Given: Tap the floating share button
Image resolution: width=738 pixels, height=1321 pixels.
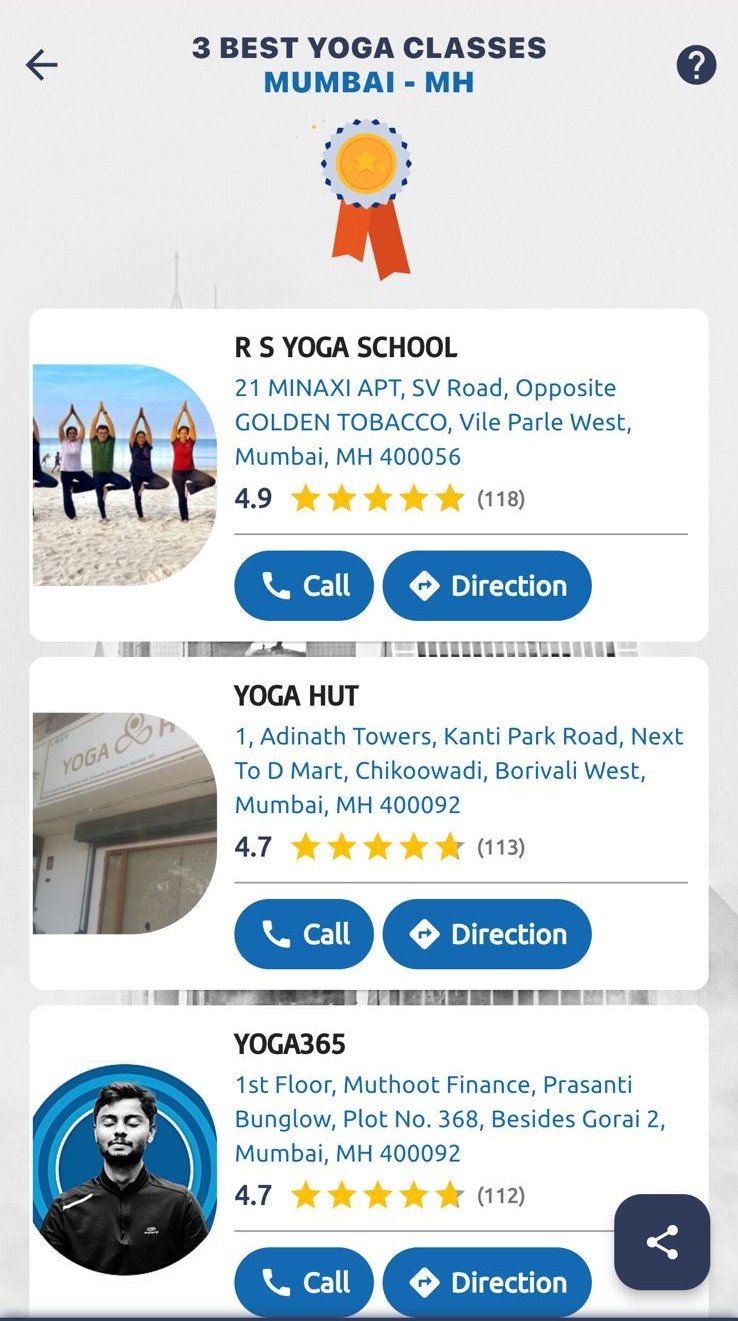Looking at the screenshot, I should click(662, 1242).
